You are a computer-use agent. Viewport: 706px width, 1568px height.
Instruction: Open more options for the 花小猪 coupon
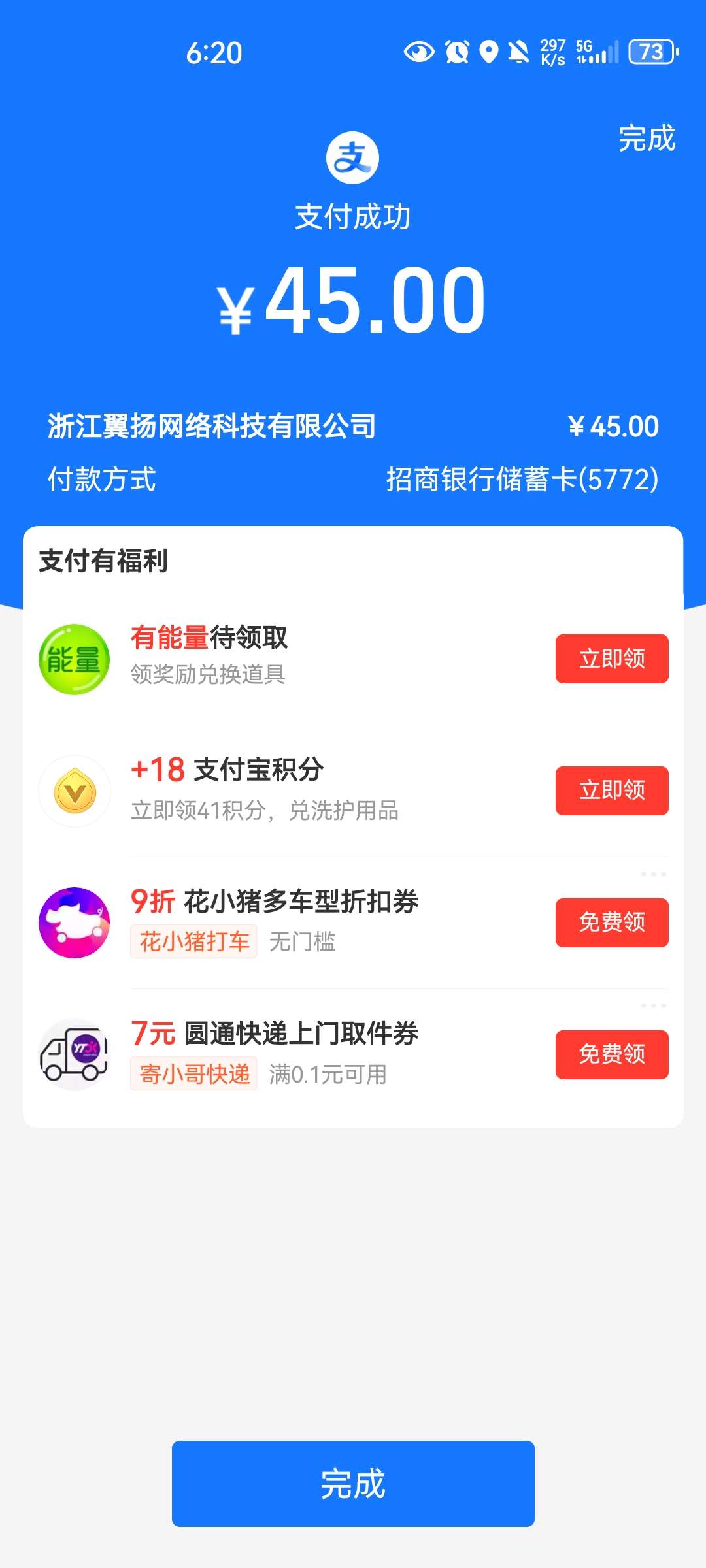[x=653, y=874]
